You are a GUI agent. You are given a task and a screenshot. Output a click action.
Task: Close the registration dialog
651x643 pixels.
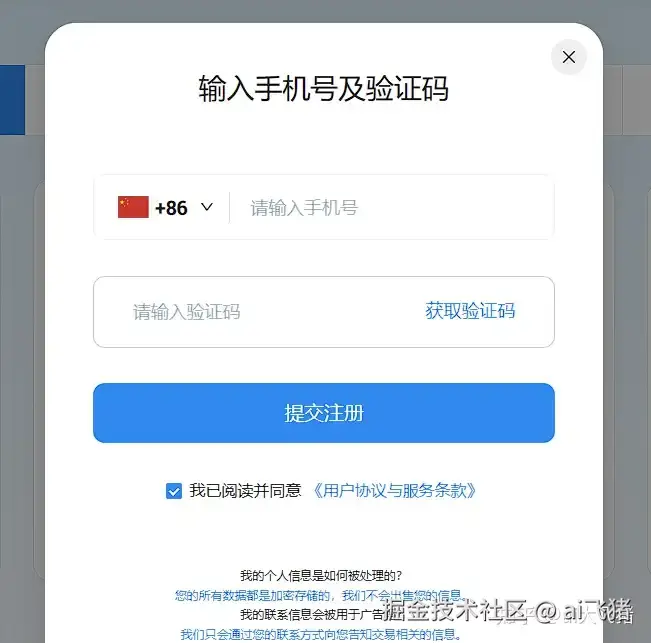tap(568, 57)
